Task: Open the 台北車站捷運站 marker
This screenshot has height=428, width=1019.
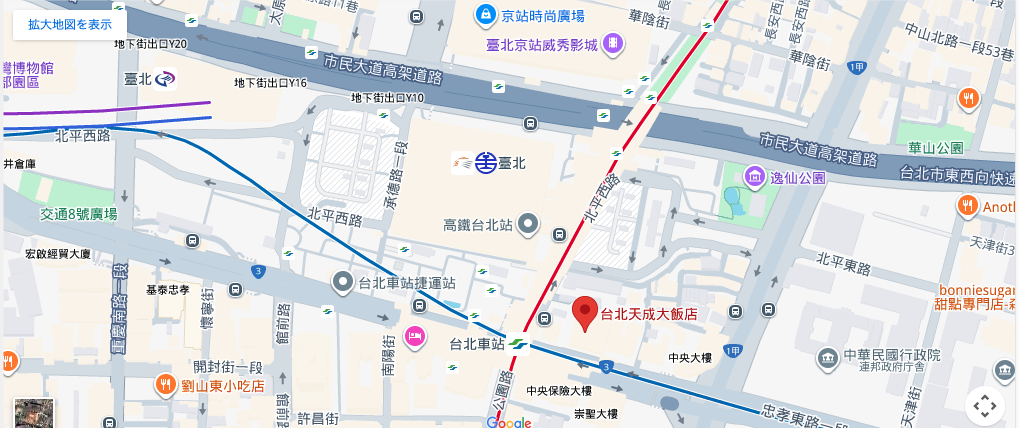Action: pyautogui.click(x=343, y=282)
